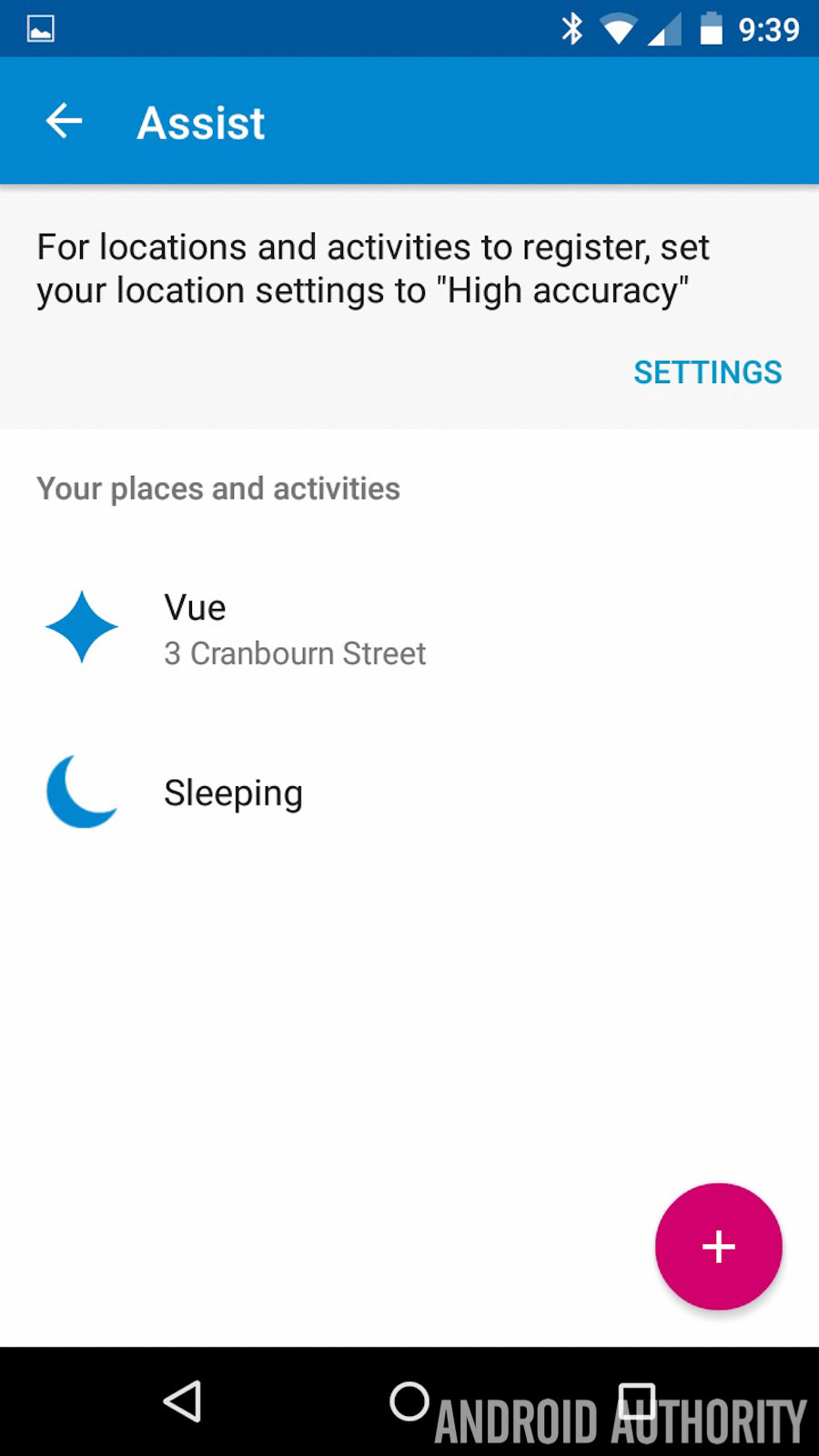Open location SETTINGS link
819x1456 pixels.
click(707, 372)
